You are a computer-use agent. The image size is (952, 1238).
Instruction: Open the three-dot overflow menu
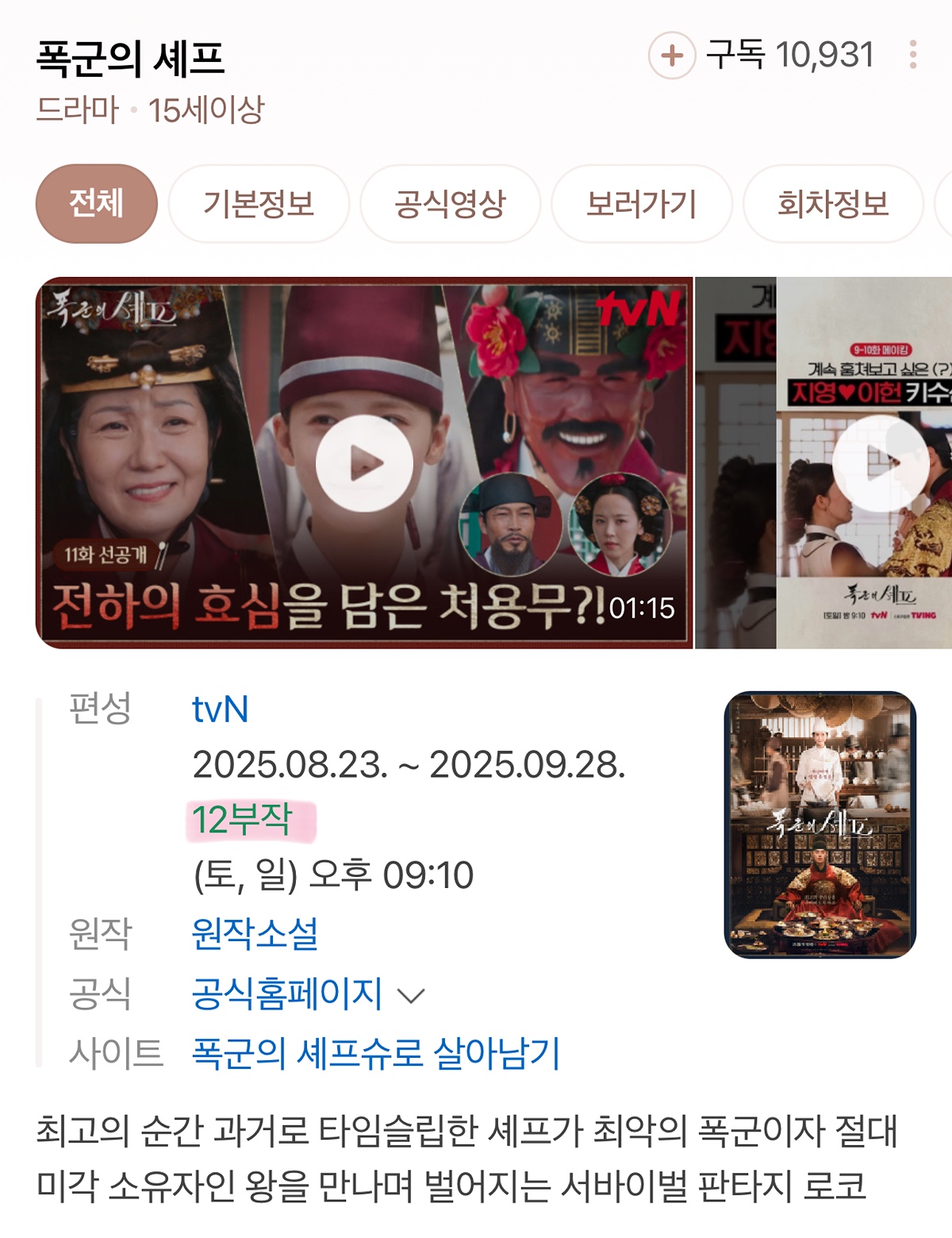tap(913, 55)
